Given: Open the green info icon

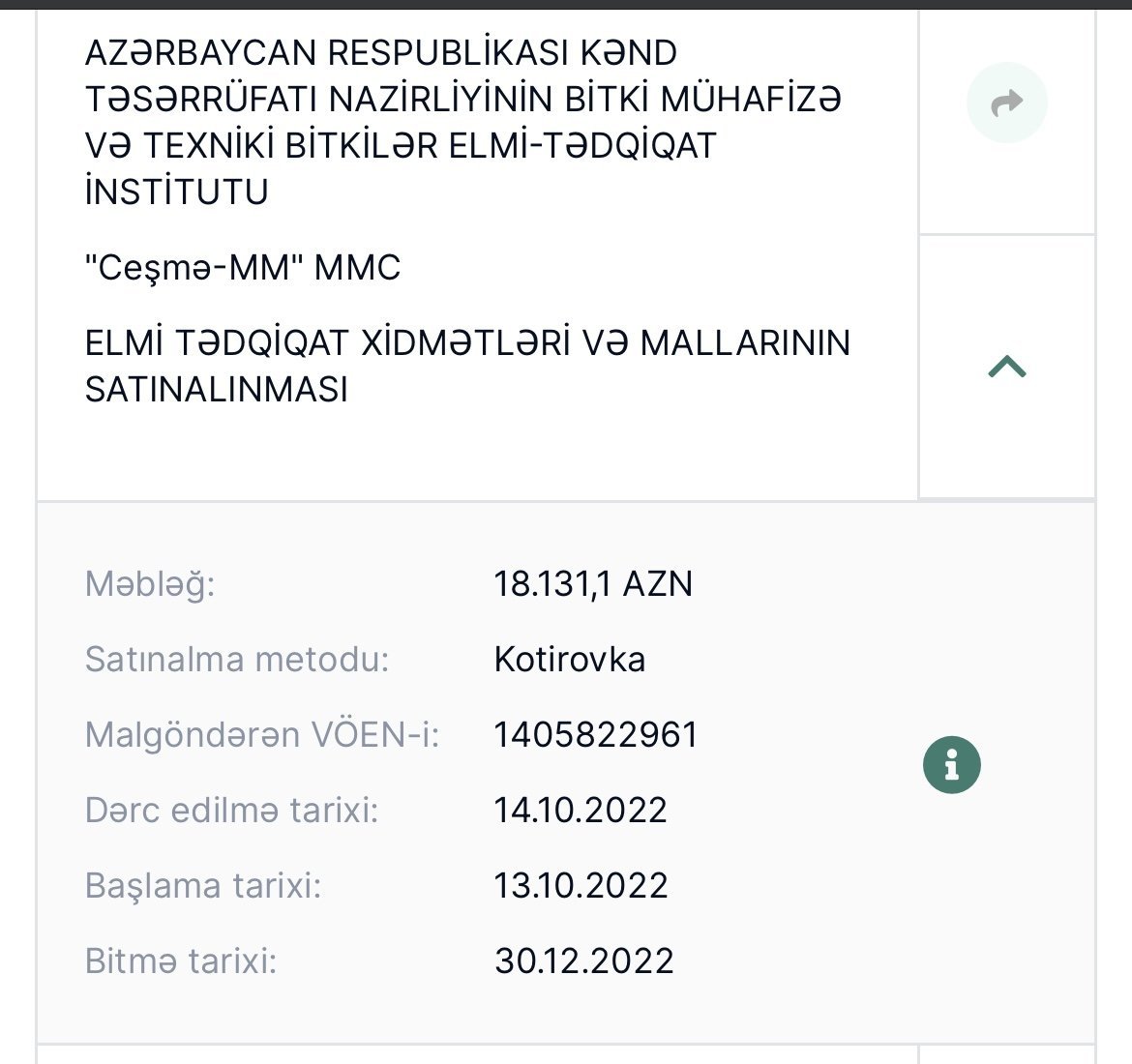Looking at the screenshot, I should [x=952, y=765].
